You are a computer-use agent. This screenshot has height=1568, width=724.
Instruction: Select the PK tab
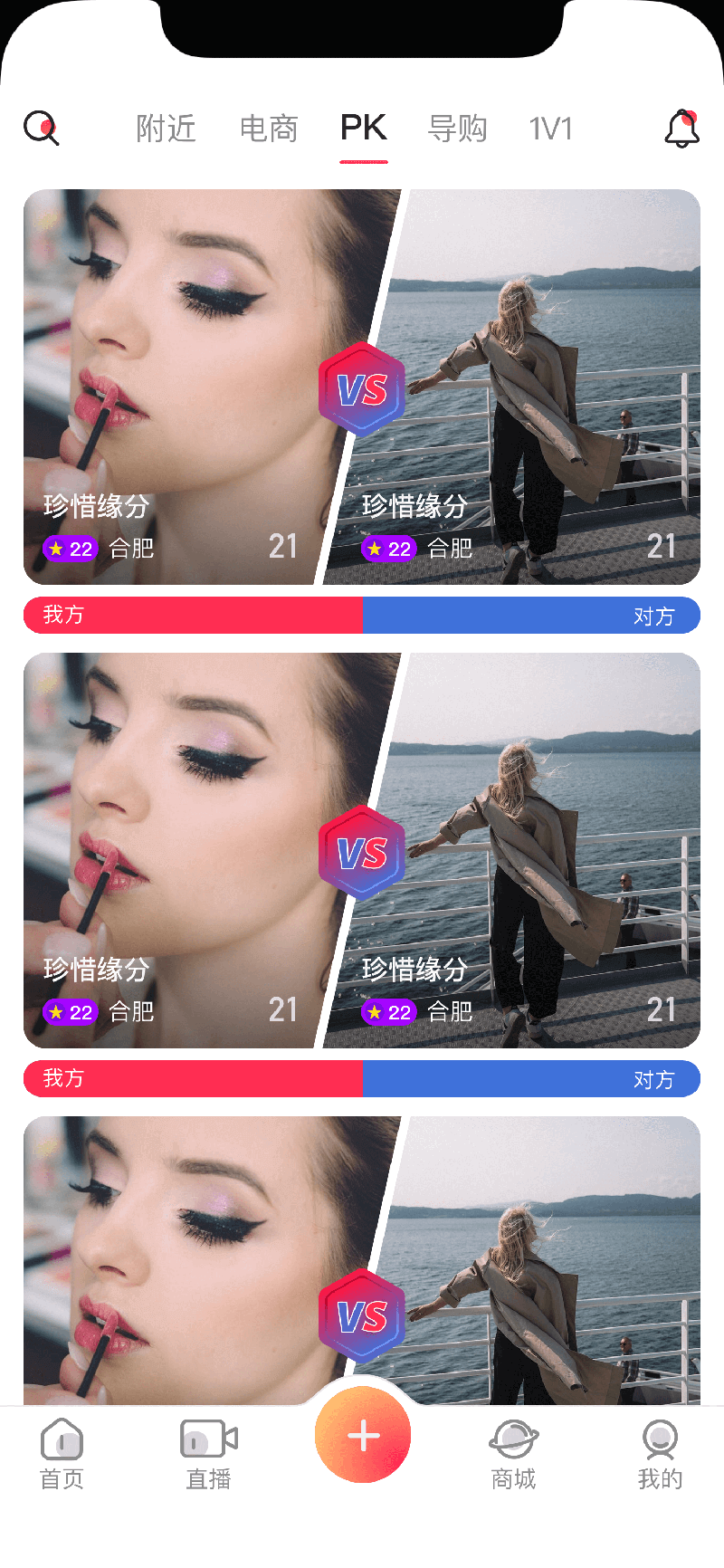[364, 129]
